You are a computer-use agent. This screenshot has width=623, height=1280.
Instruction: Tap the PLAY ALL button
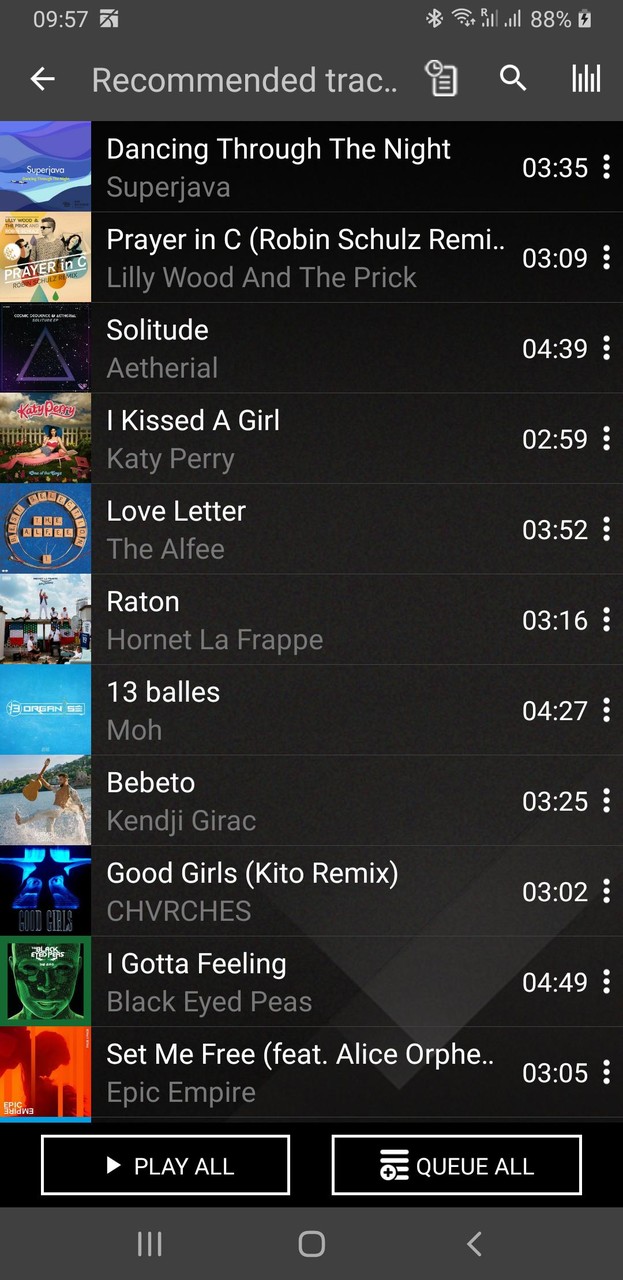(x=165, y=1165)
